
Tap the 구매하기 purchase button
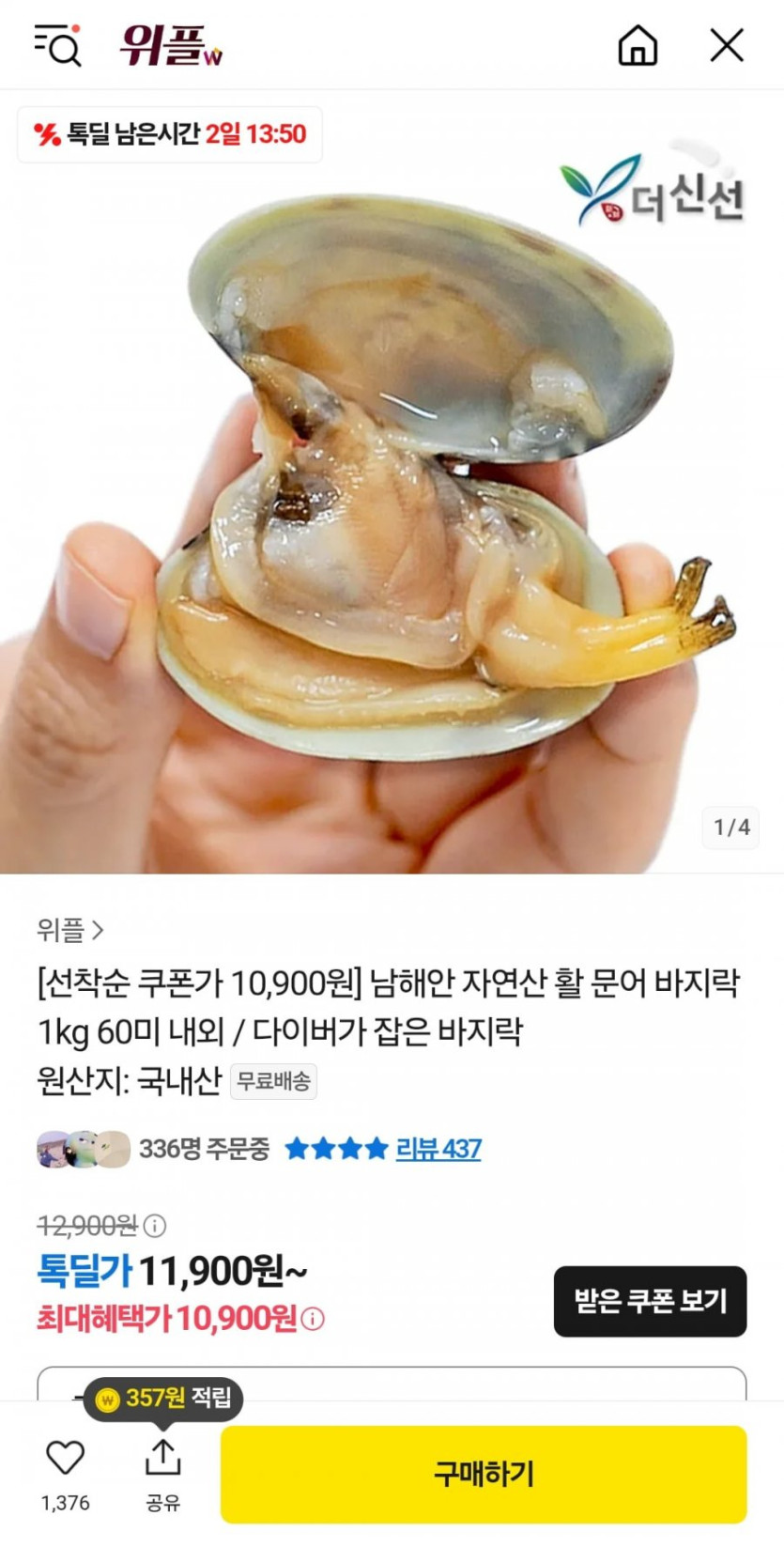pos(484,1474)
